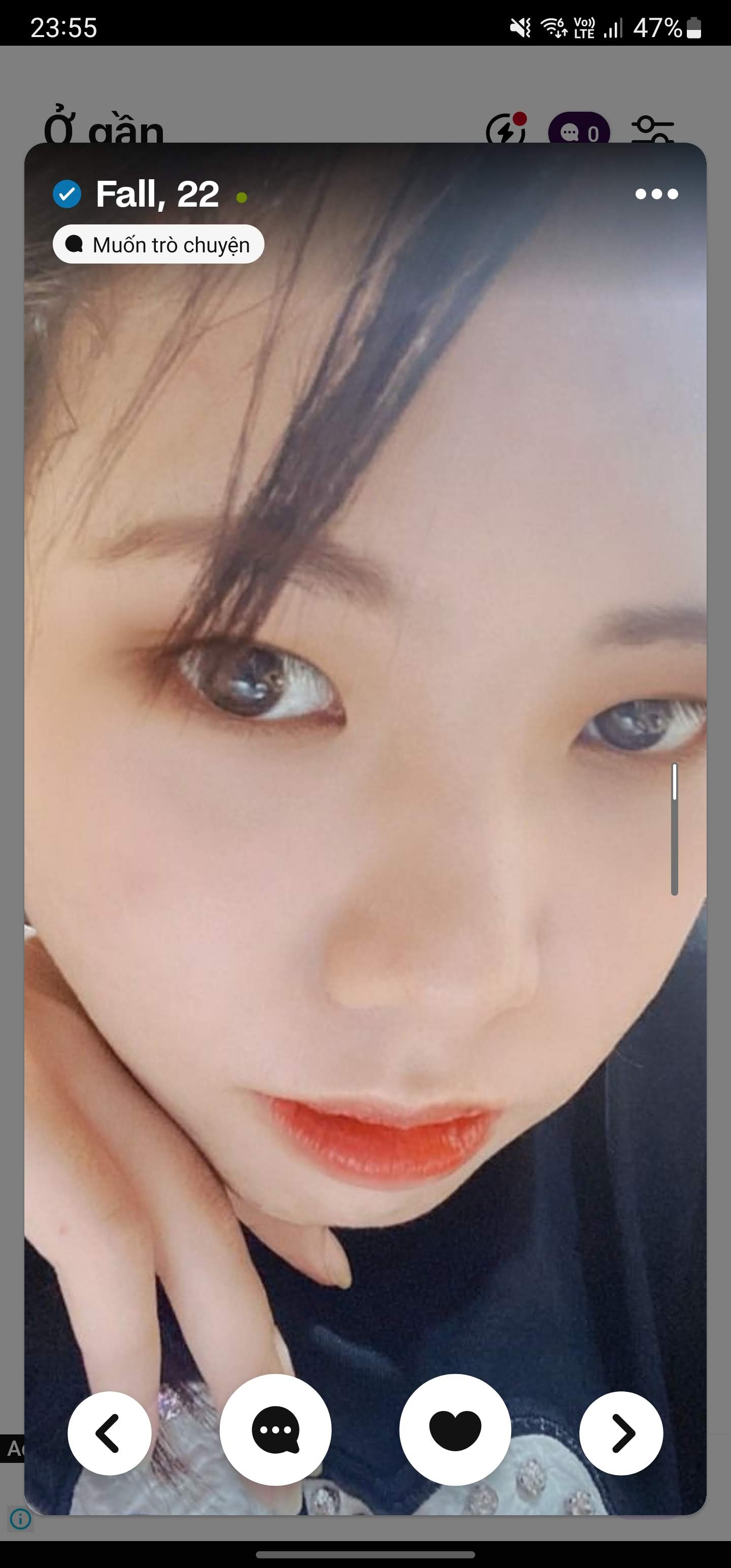The image size is (731, 1568).
Task: Skip to the next profile
Action: pyautogui.click(x=621, y=1433)
